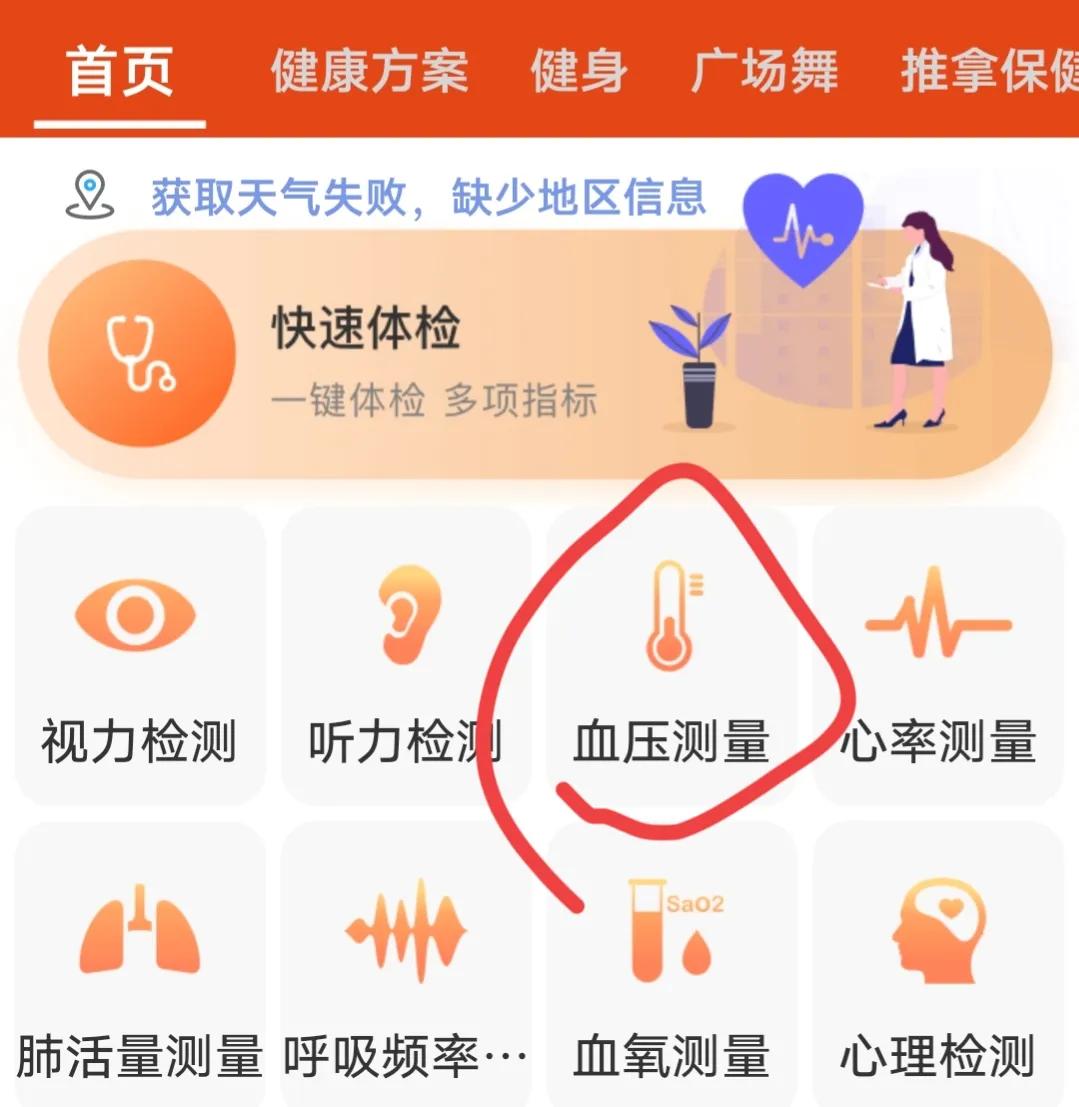The height and width of the screenshot is (1107, 1079).
Task: Select the breathing rate sound-wave icon
Action: pyautogui.click(x=403, y=928)
